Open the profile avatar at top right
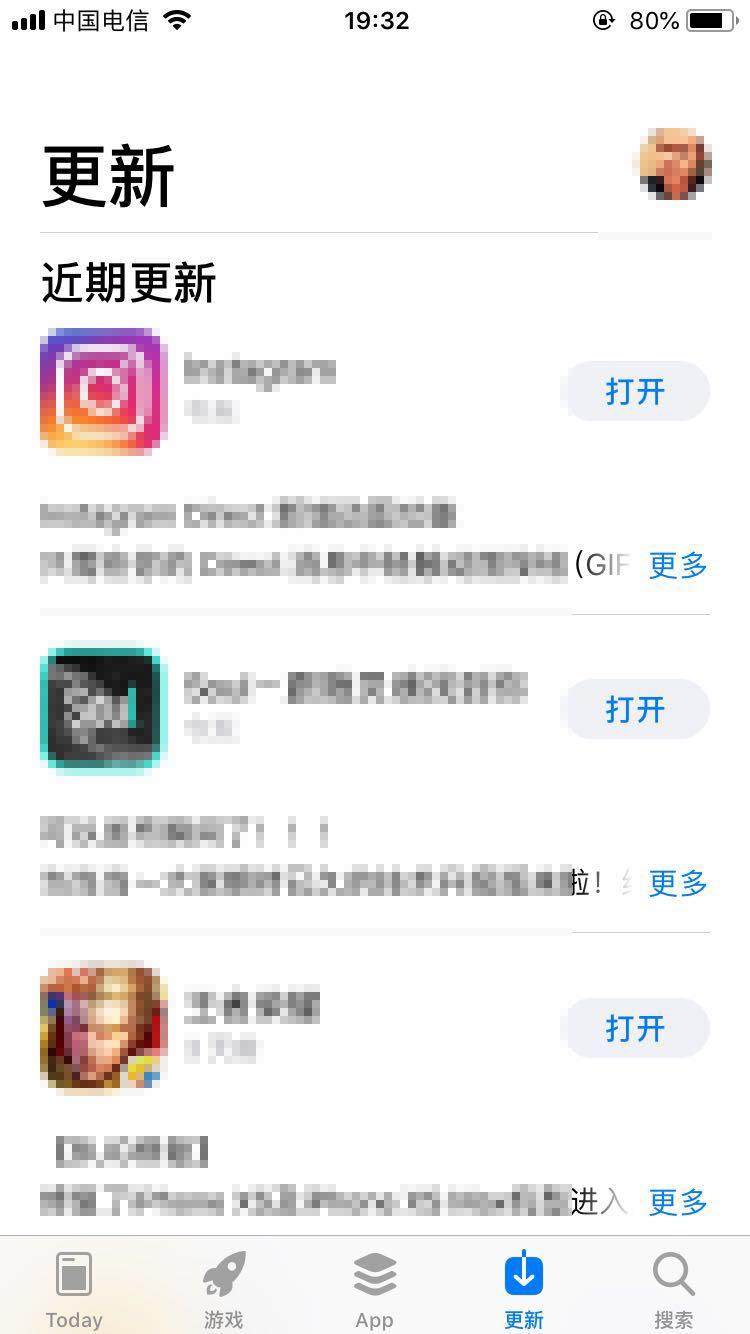Image resolution: width=750 pixels, height=1334 pixels. (673, 164)
